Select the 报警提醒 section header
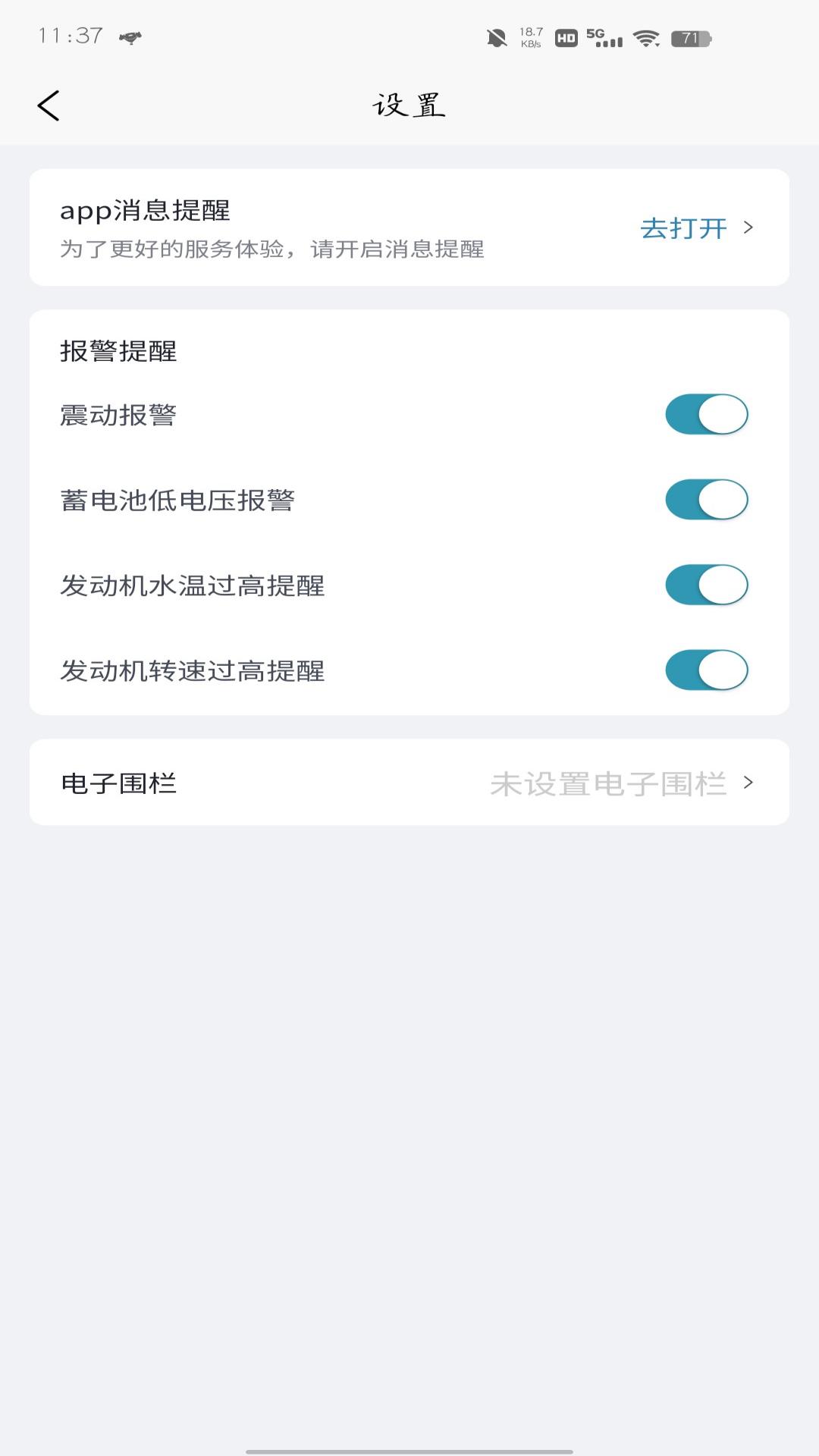This screenshot has height=1456, width=819. [118, 351]
